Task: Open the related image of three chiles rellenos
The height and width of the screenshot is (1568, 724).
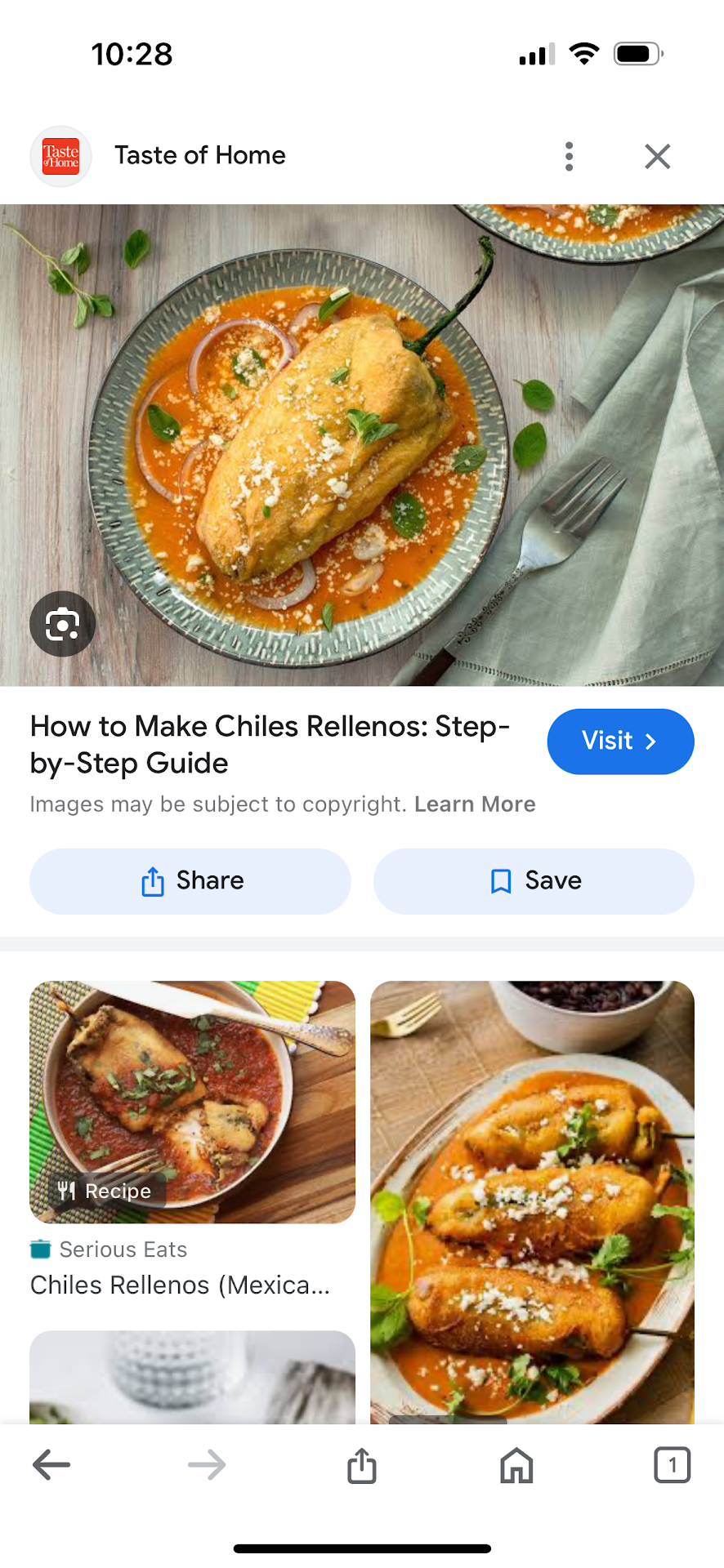Action: (x=532, y=1200)
